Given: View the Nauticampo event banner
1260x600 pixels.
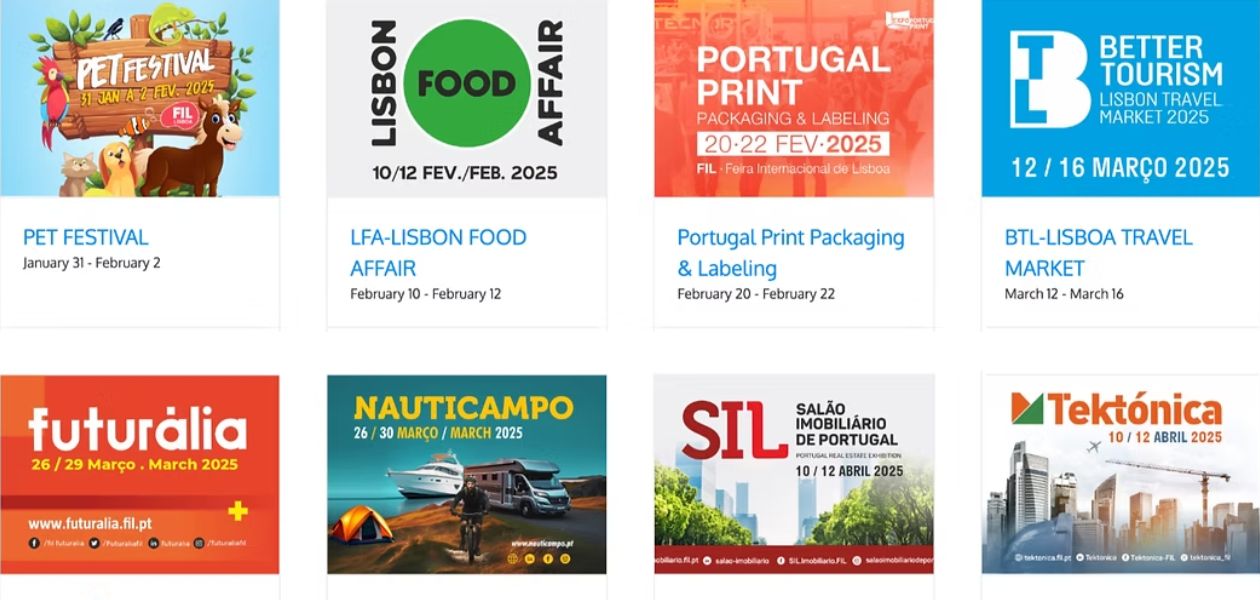Looking at the screenshot, I should pyautogui.click(x=466, y=474).
